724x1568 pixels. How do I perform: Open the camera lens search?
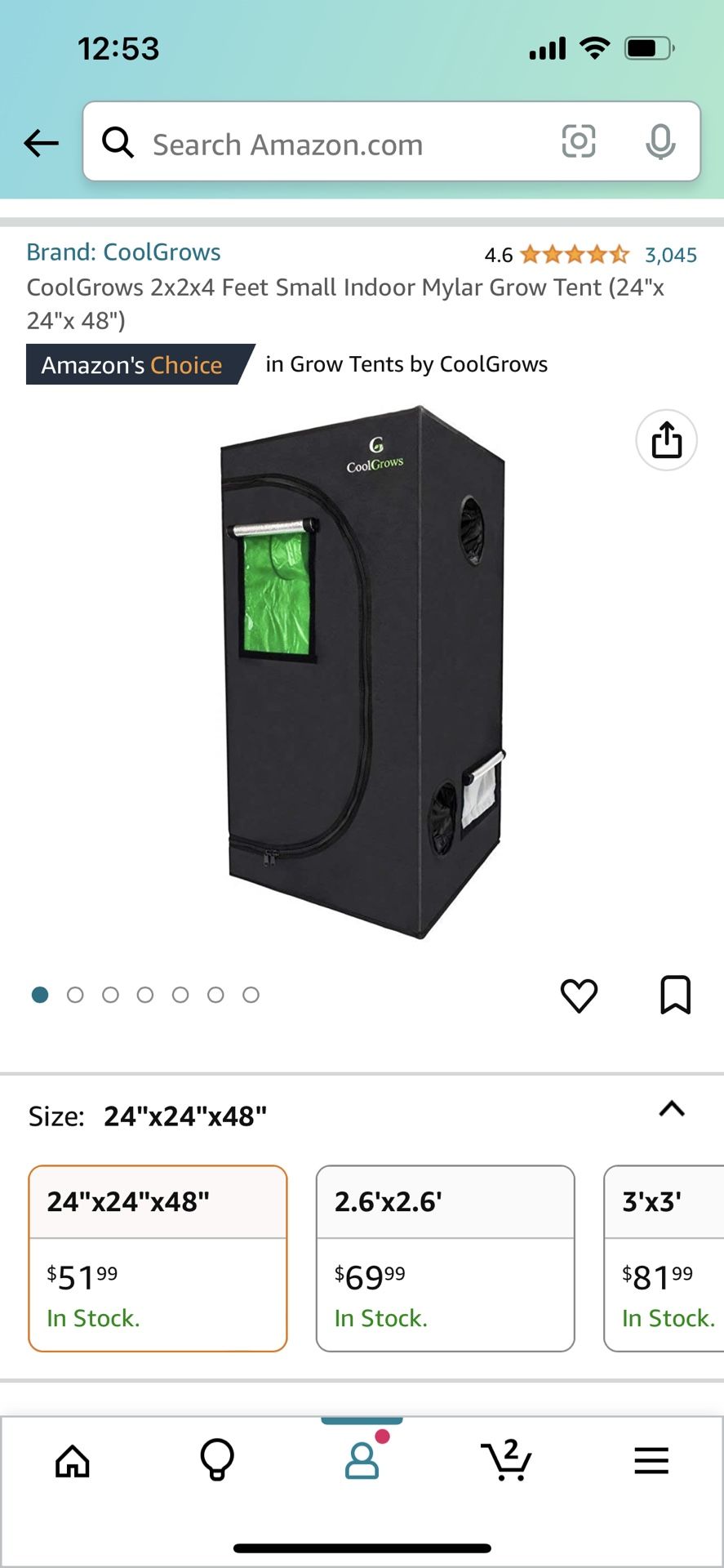pos(579,142)
